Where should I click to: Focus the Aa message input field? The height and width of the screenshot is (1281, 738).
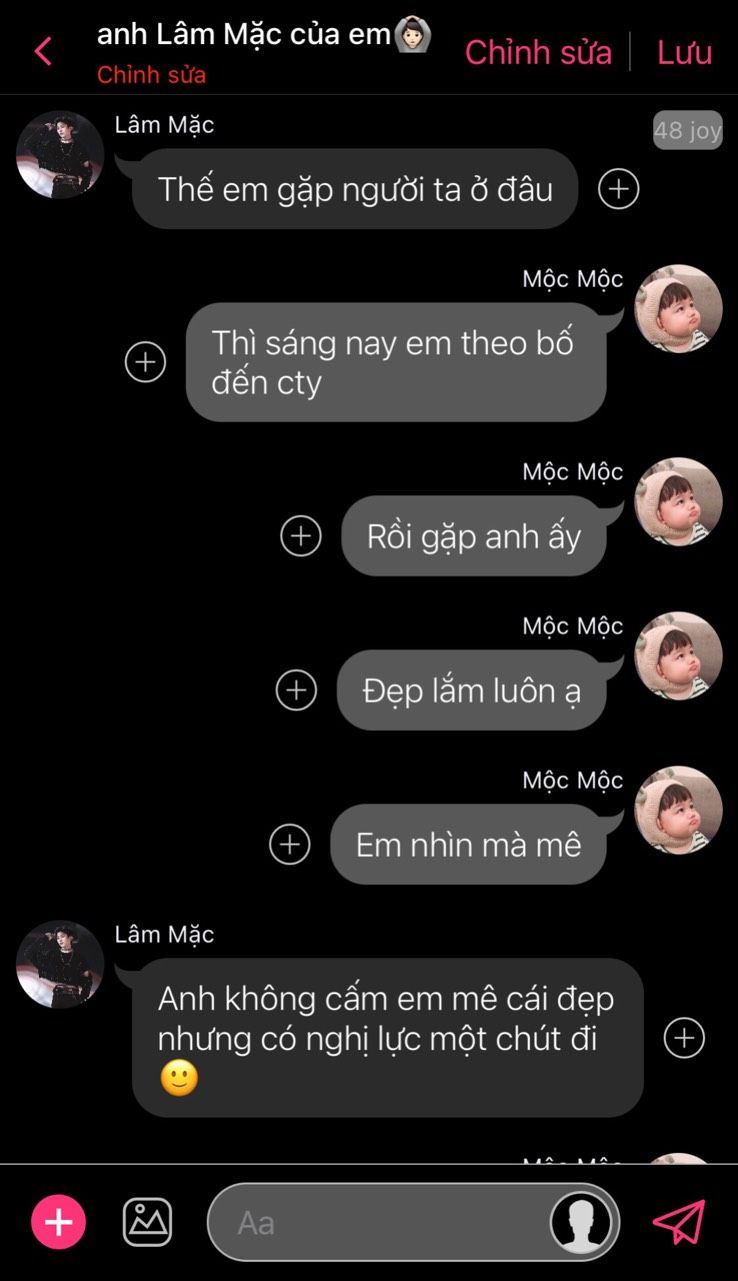pyautogui.click(x=380, y=1222)
